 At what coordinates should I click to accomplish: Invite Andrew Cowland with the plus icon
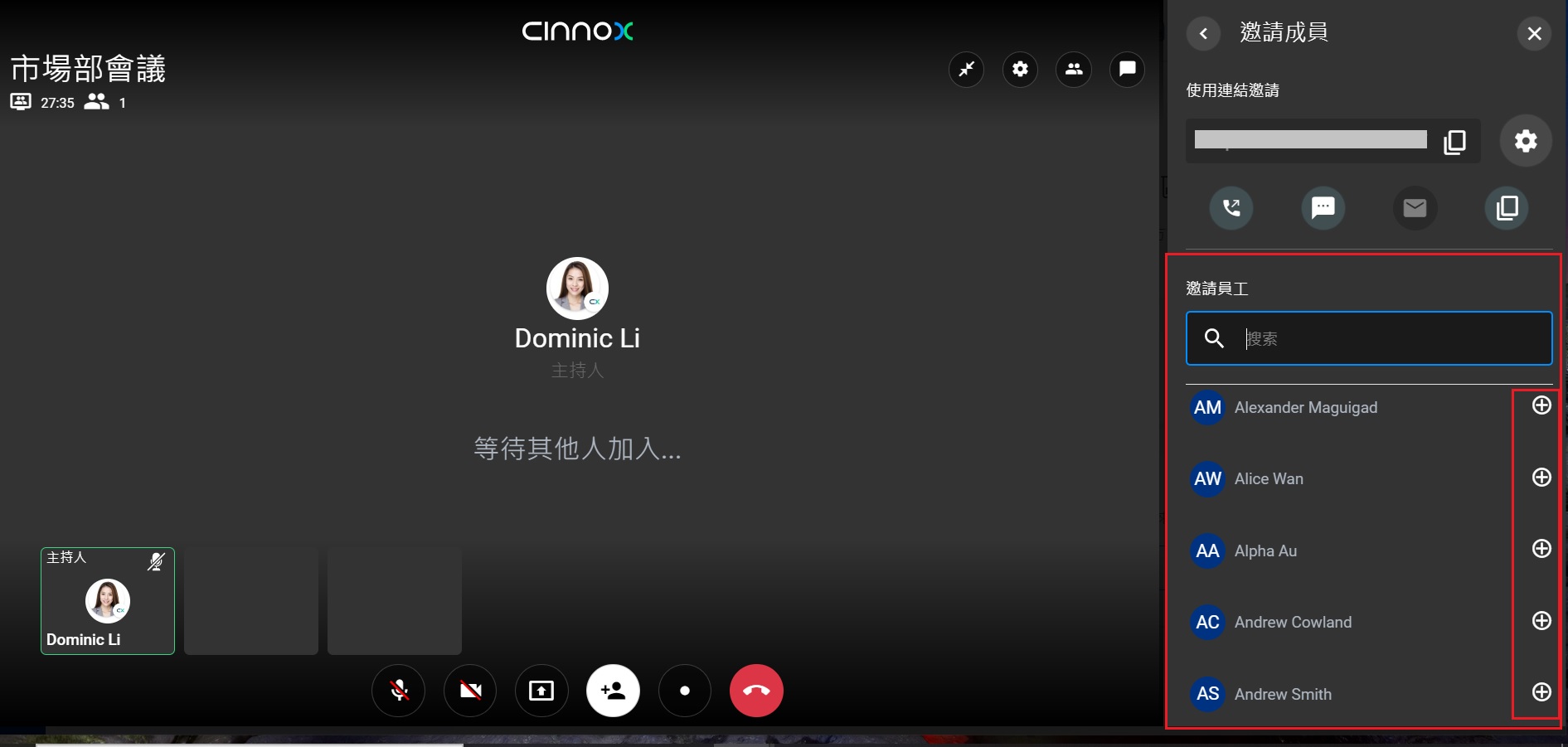coord(1541,621)
